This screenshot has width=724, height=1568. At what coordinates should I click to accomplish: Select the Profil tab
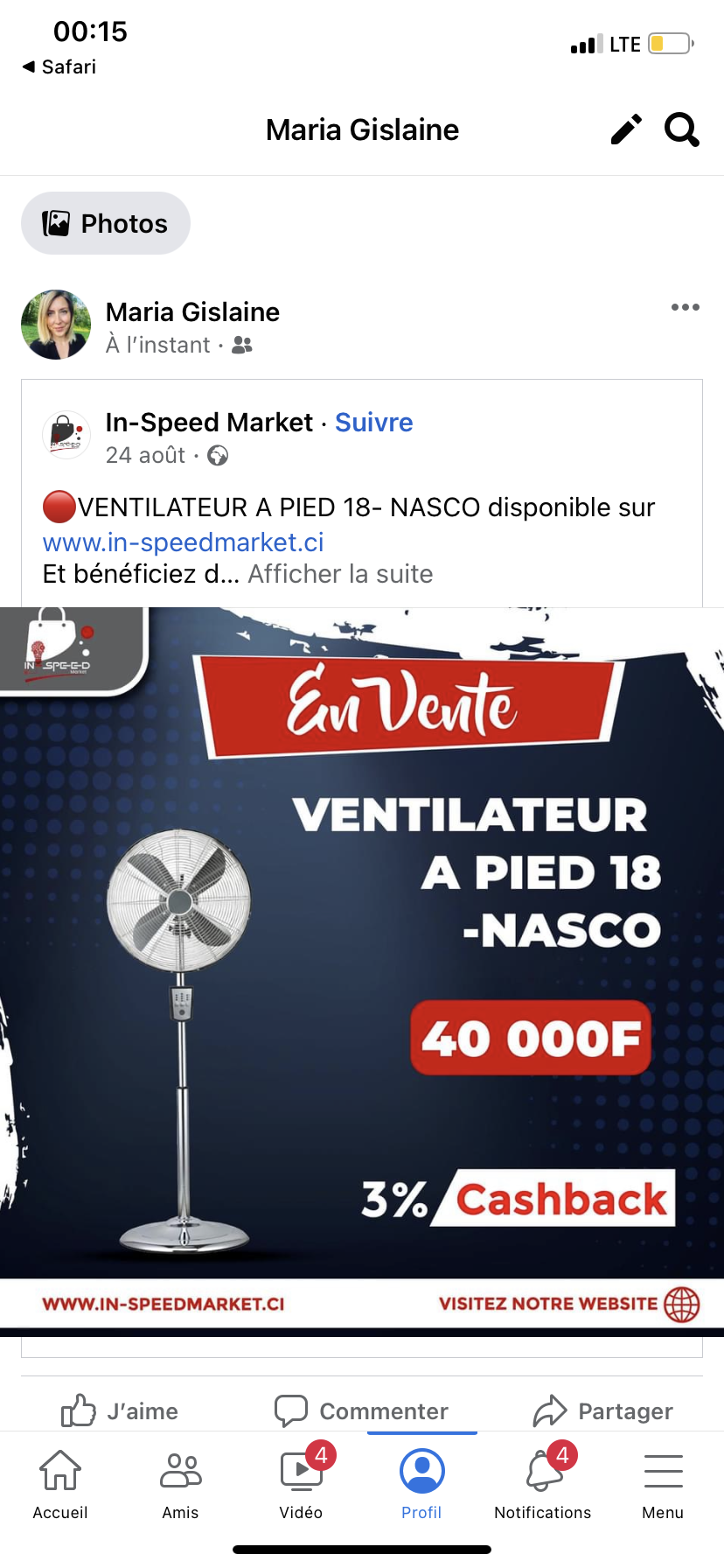(421, 1484)
